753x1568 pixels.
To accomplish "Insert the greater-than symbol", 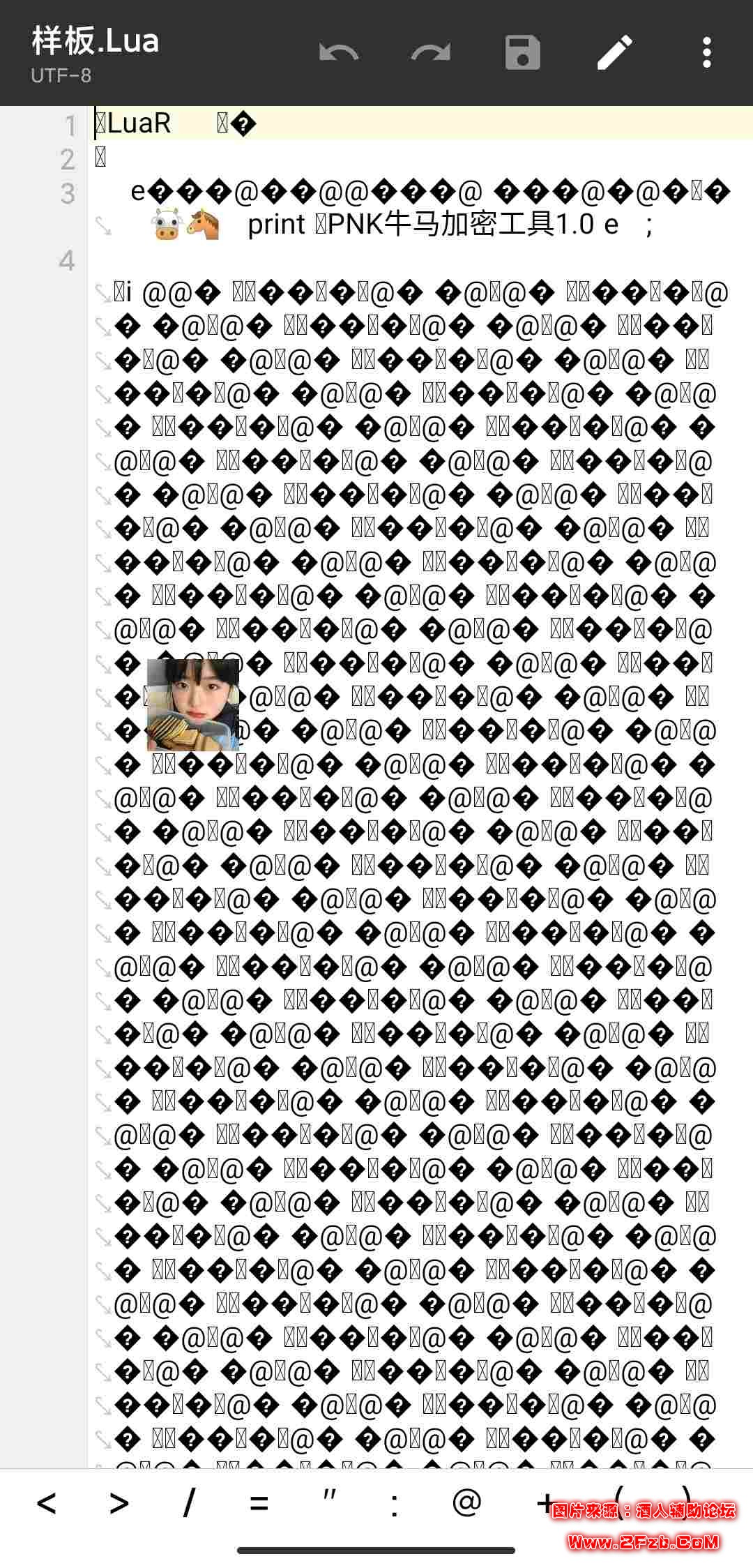I will pyautogui.click(x=119, y=1502).
